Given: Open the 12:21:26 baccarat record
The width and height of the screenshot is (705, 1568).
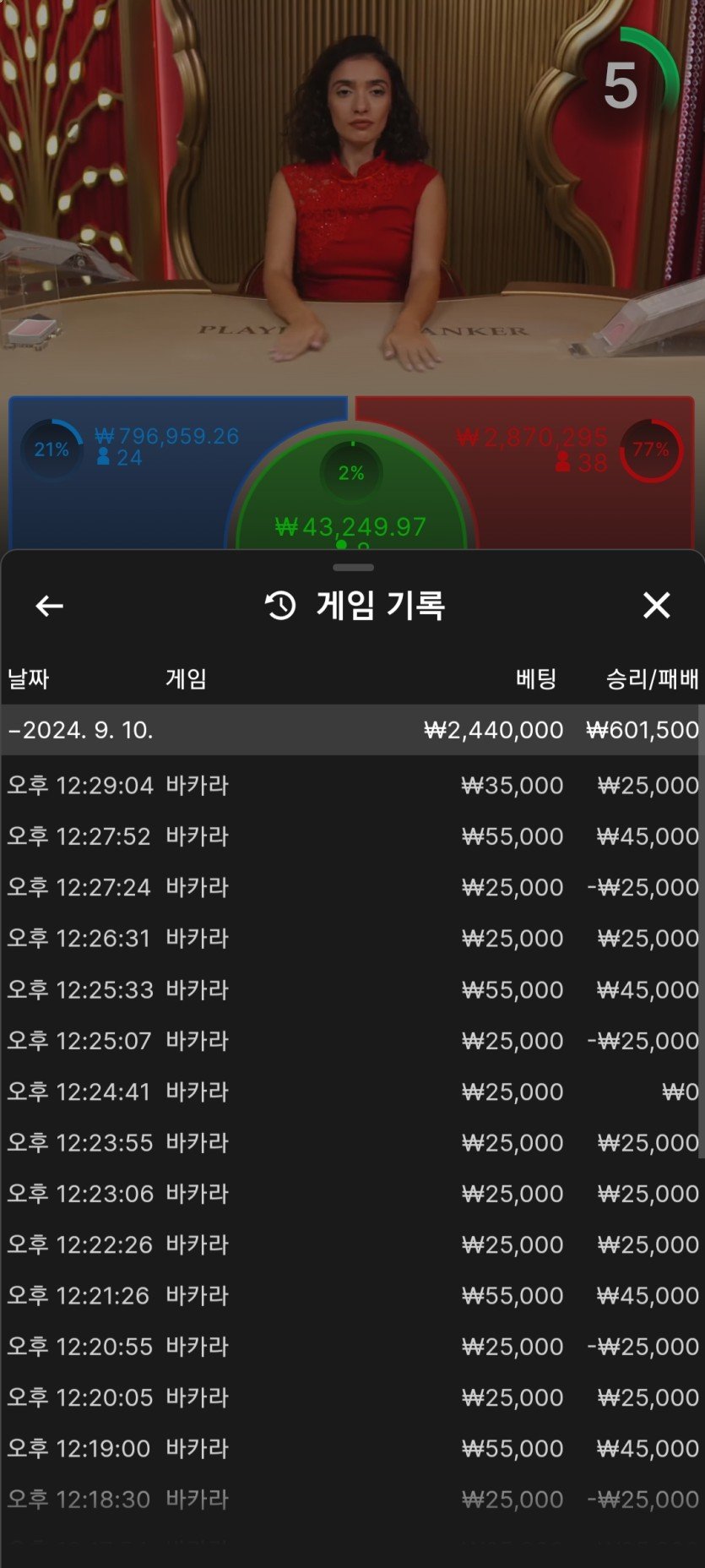Looking at the screenshot, I should tap(352, 1296).
